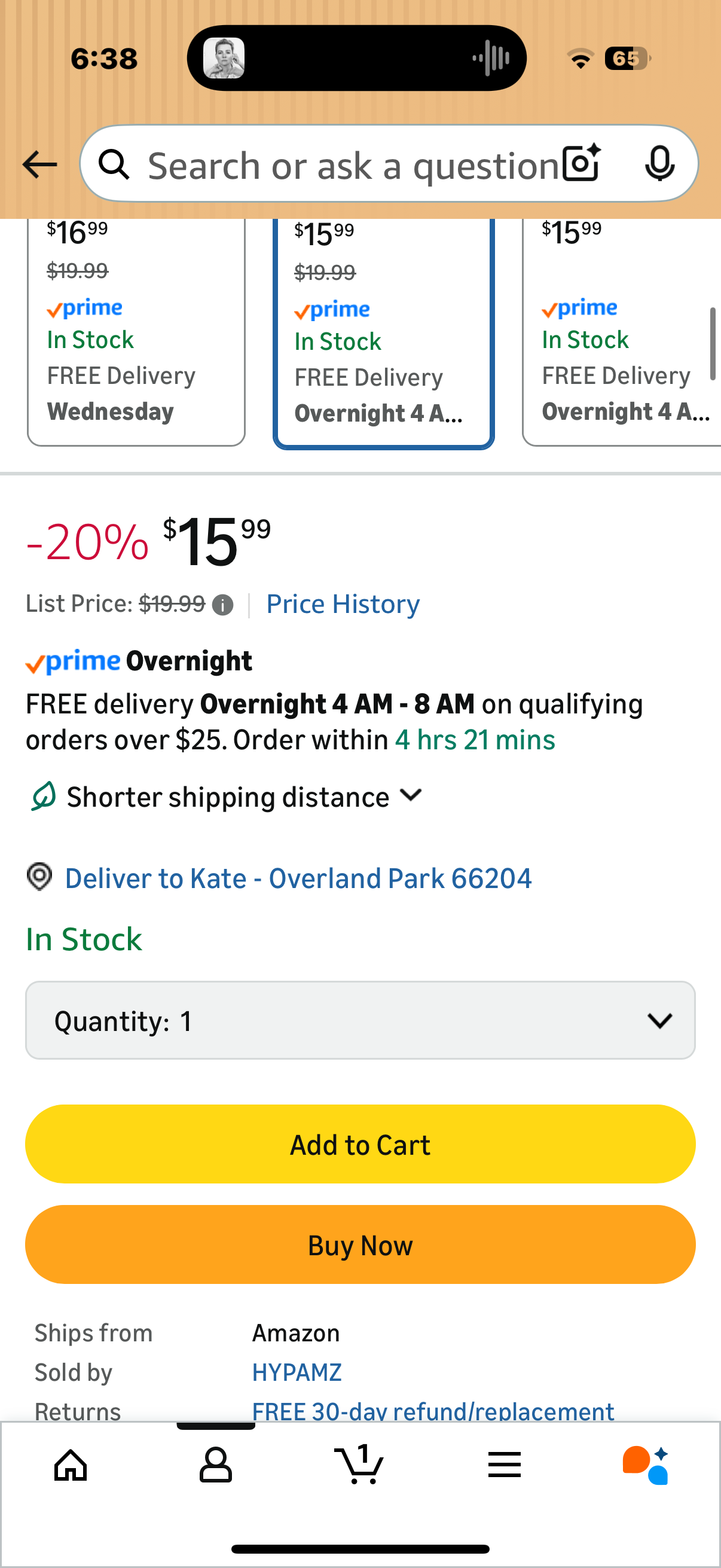Purchase immediately with Buy Now
The height and width of the screenshot is (1568, 721).
pyautogui.click(x=360, y=1245)
